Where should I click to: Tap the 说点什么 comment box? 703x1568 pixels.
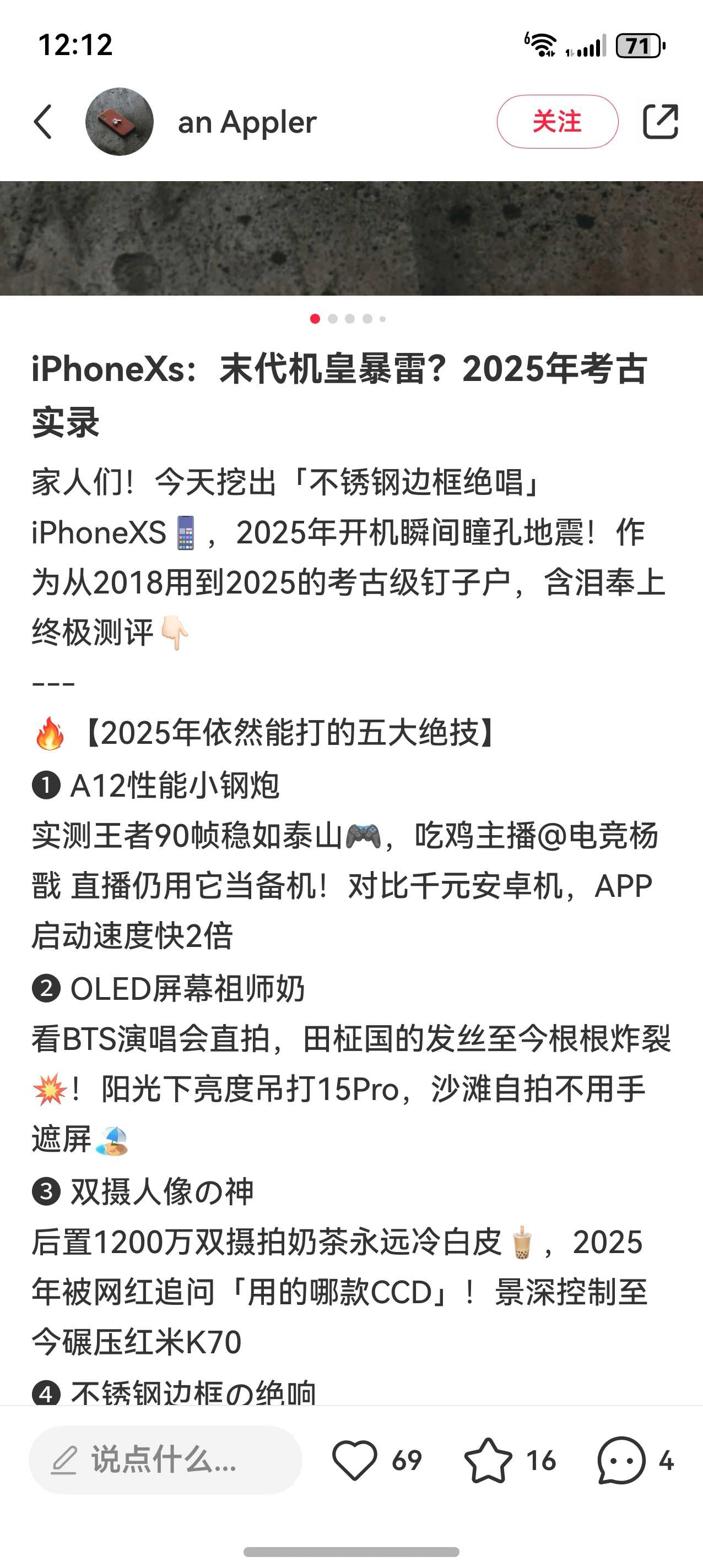click(165, 1460)
